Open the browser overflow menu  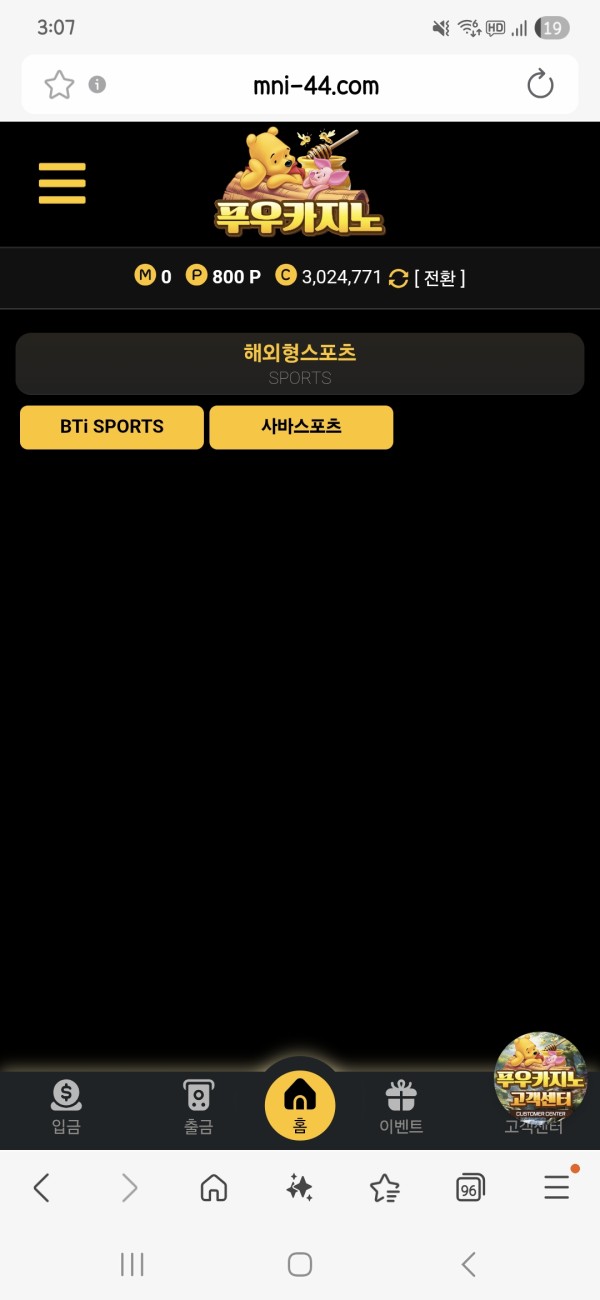point(556,1188)
